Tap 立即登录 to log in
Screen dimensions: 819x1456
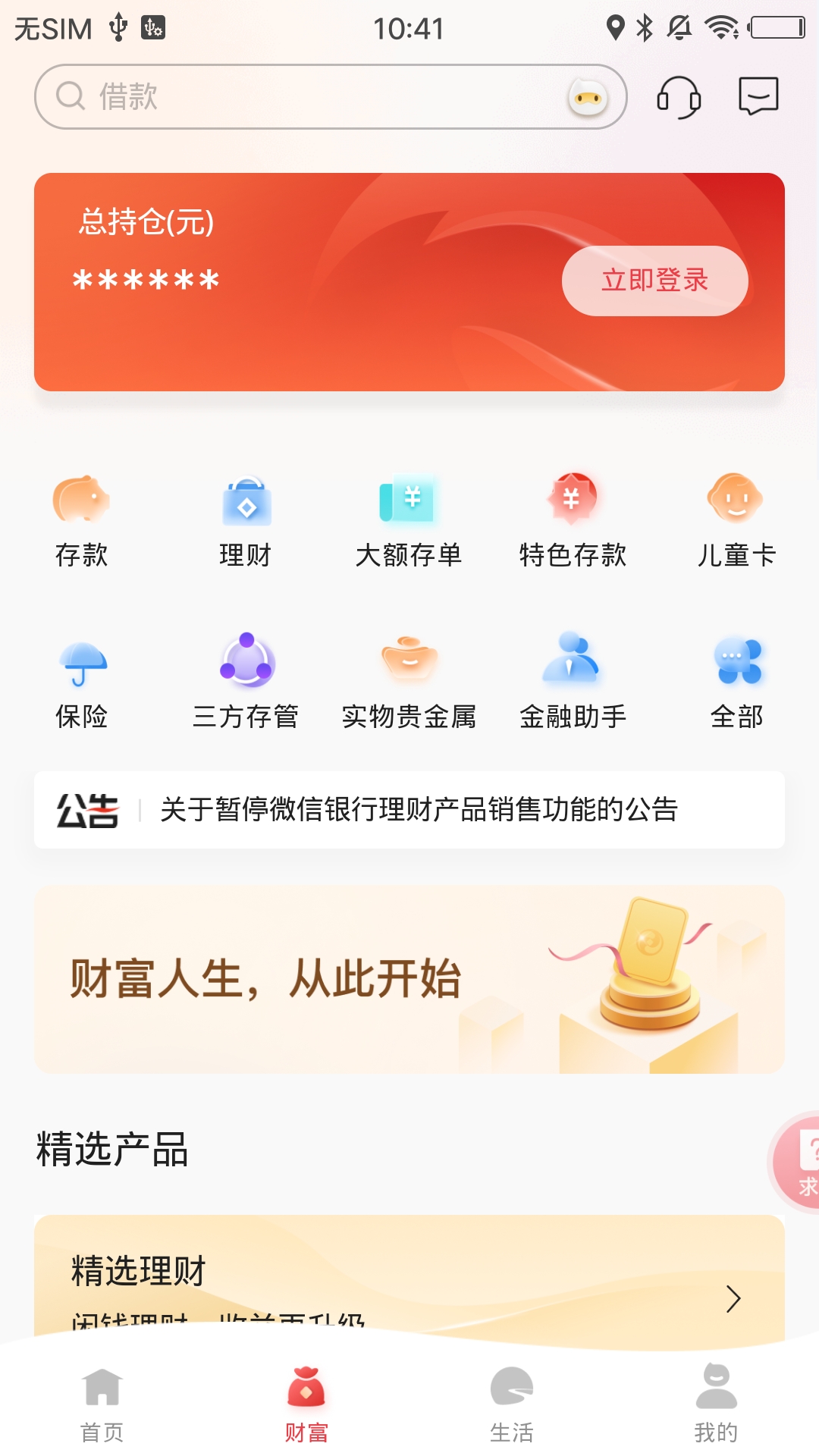click(655, 280)
